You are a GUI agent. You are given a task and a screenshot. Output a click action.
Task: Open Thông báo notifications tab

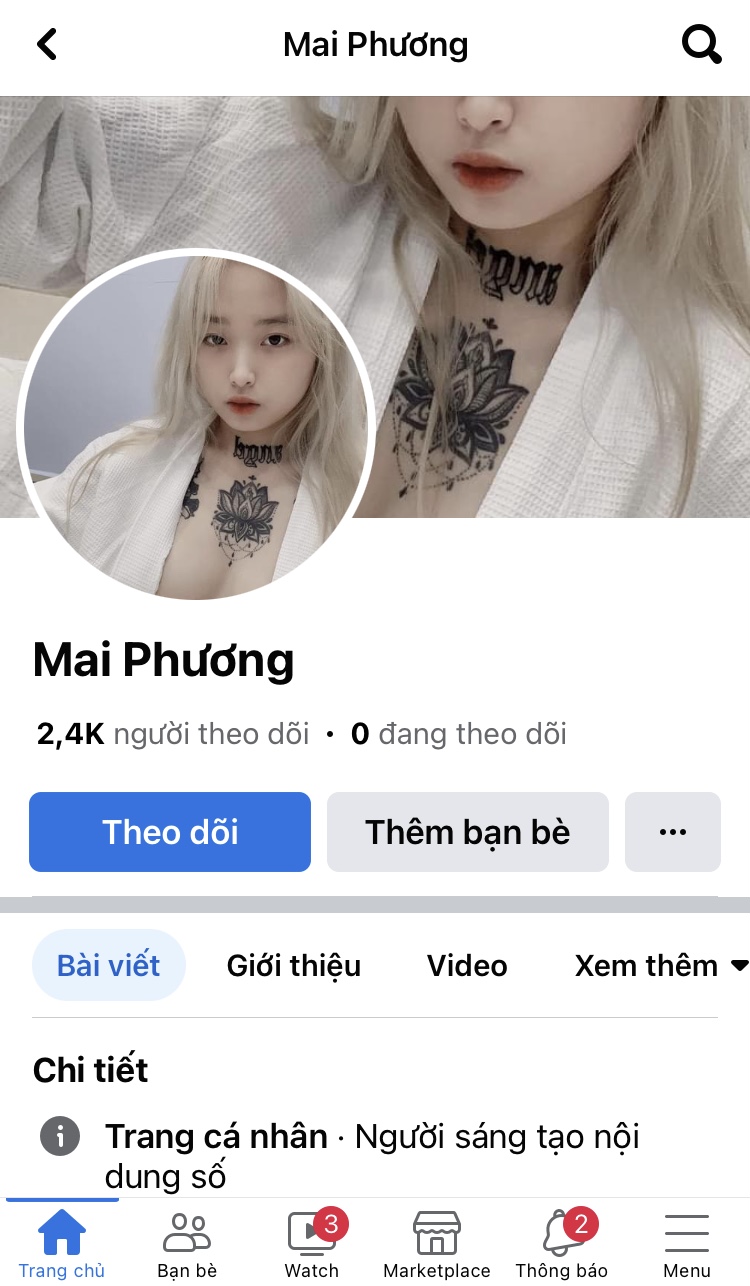pos(561,1243)
